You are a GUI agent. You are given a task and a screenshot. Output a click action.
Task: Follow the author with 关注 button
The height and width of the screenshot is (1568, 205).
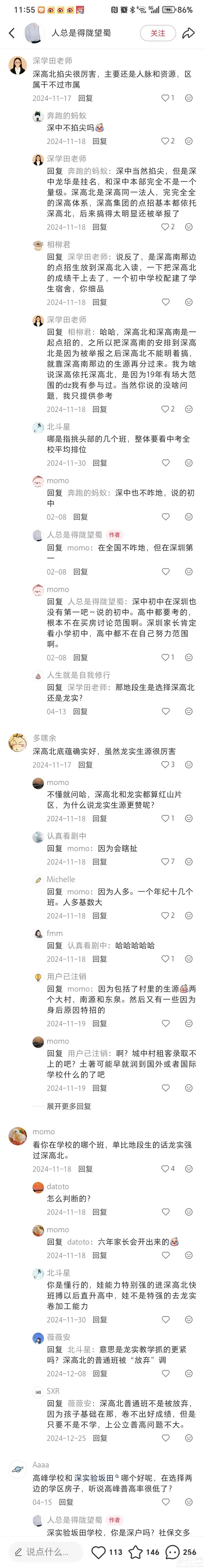pyautogui.click(x=158, y=33)
